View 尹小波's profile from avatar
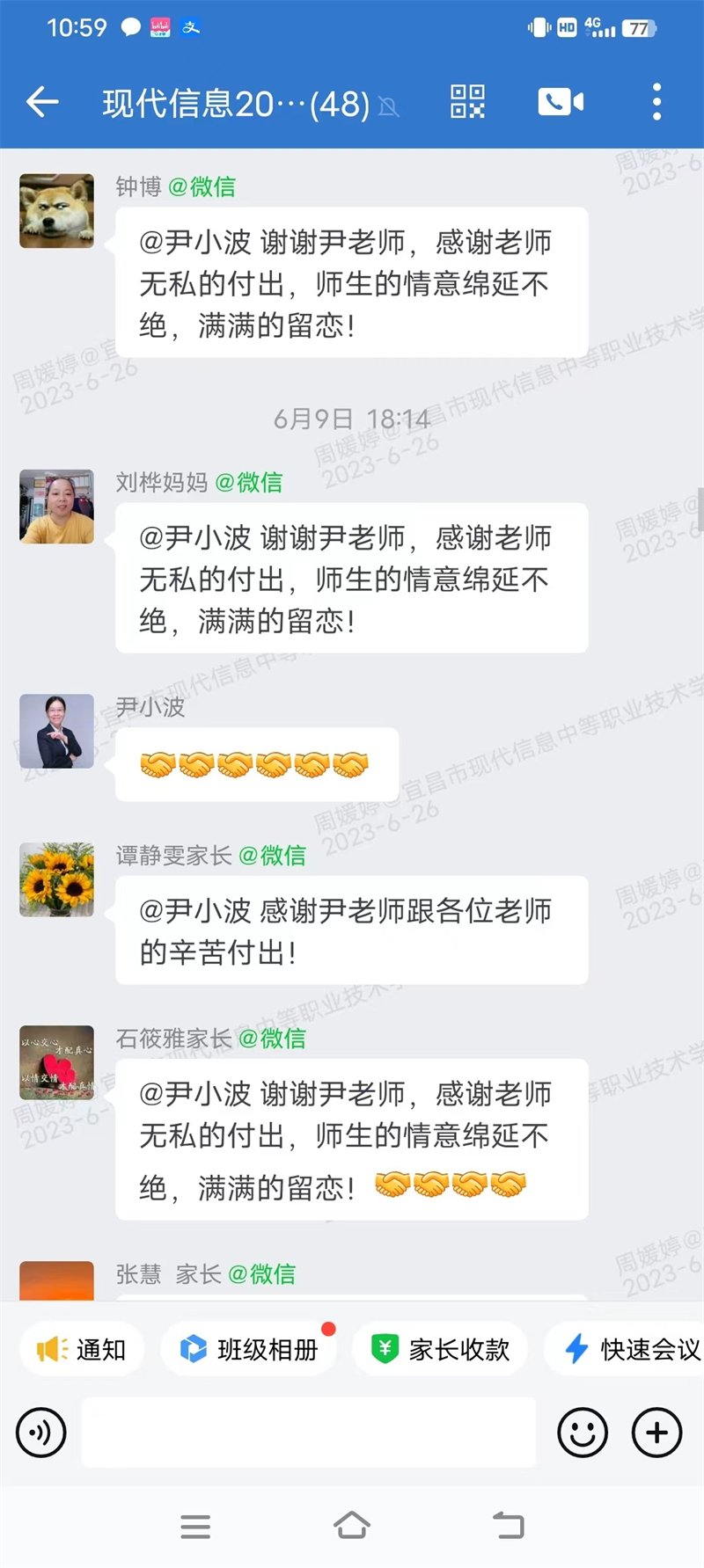This screenshot has height=1568, width=704. [x=57, y=732]
